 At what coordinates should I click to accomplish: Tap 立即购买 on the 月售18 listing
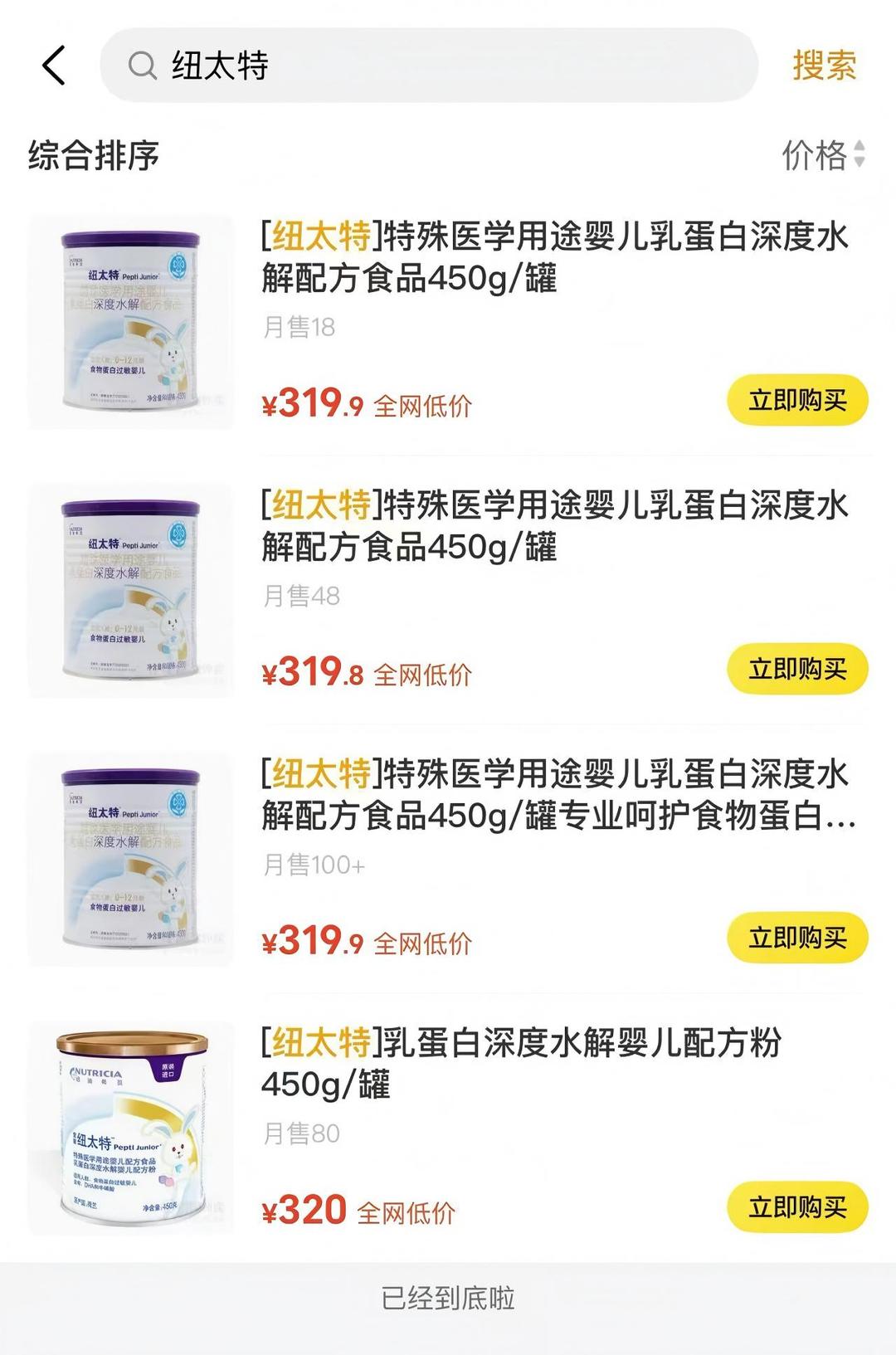point(797,400)
